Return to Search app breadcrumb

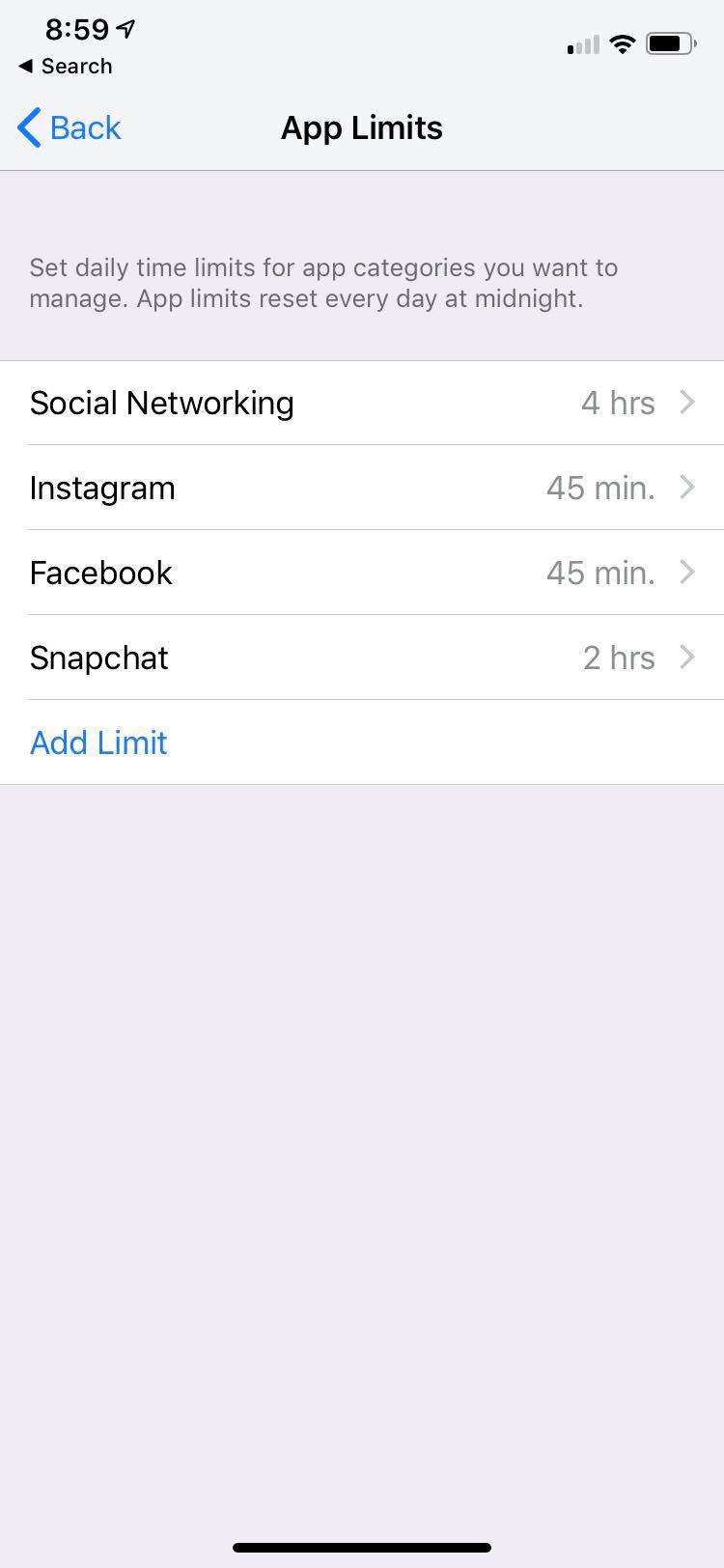[65, 67]
